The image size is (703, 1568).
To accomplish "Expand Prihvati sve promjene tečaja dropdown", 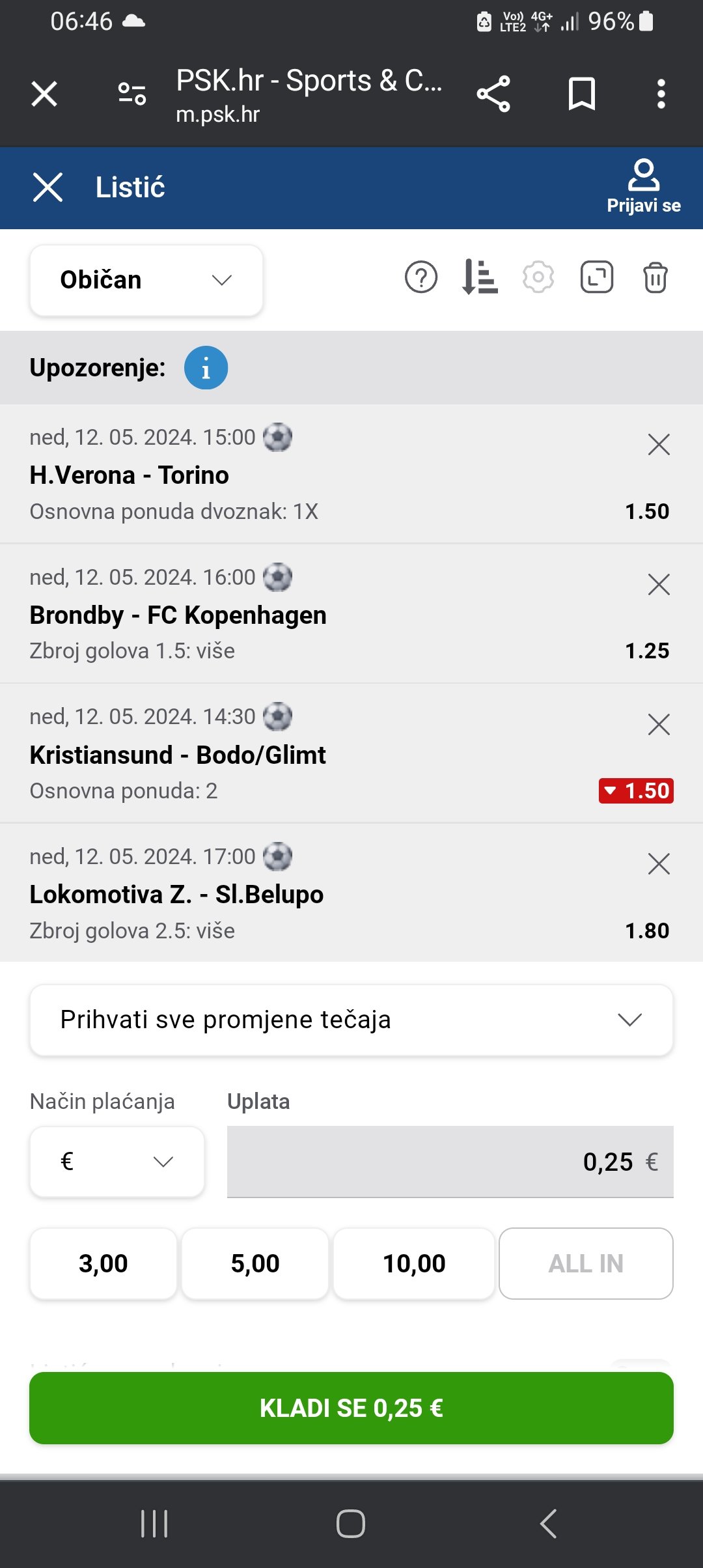I will pos(351,1020).
